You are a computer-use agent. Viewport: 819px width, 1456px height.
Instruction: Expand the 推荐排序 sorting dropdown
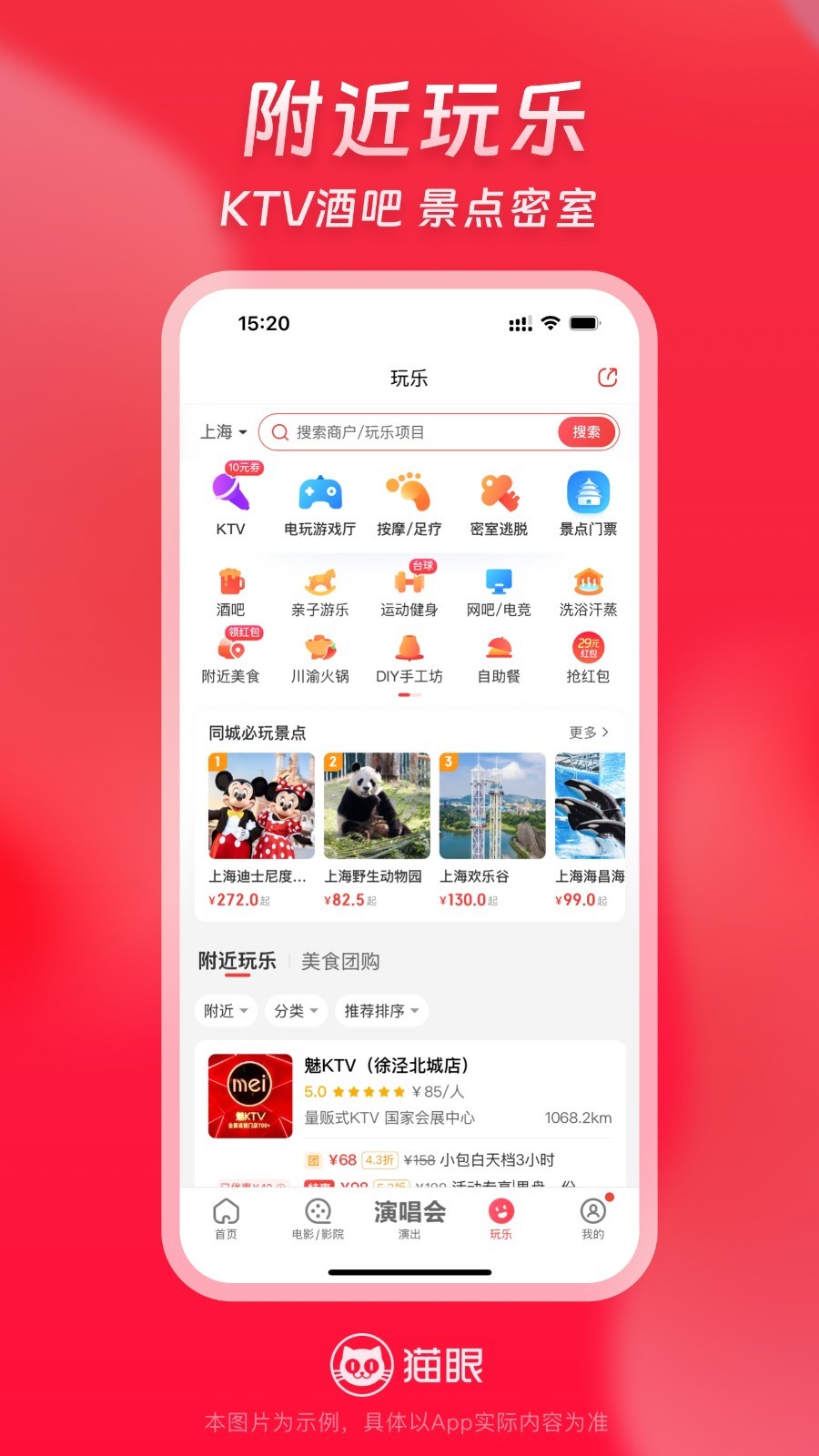(380, 1010)
